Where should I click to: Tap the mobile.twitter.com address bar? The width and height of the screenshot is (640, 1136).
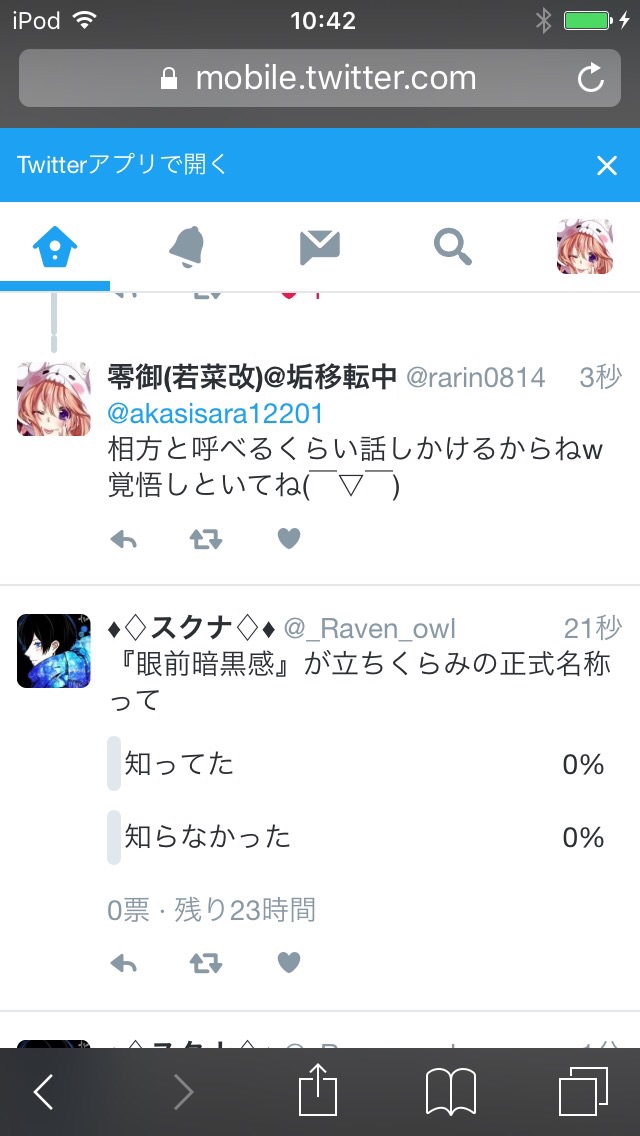click(320, 78)
